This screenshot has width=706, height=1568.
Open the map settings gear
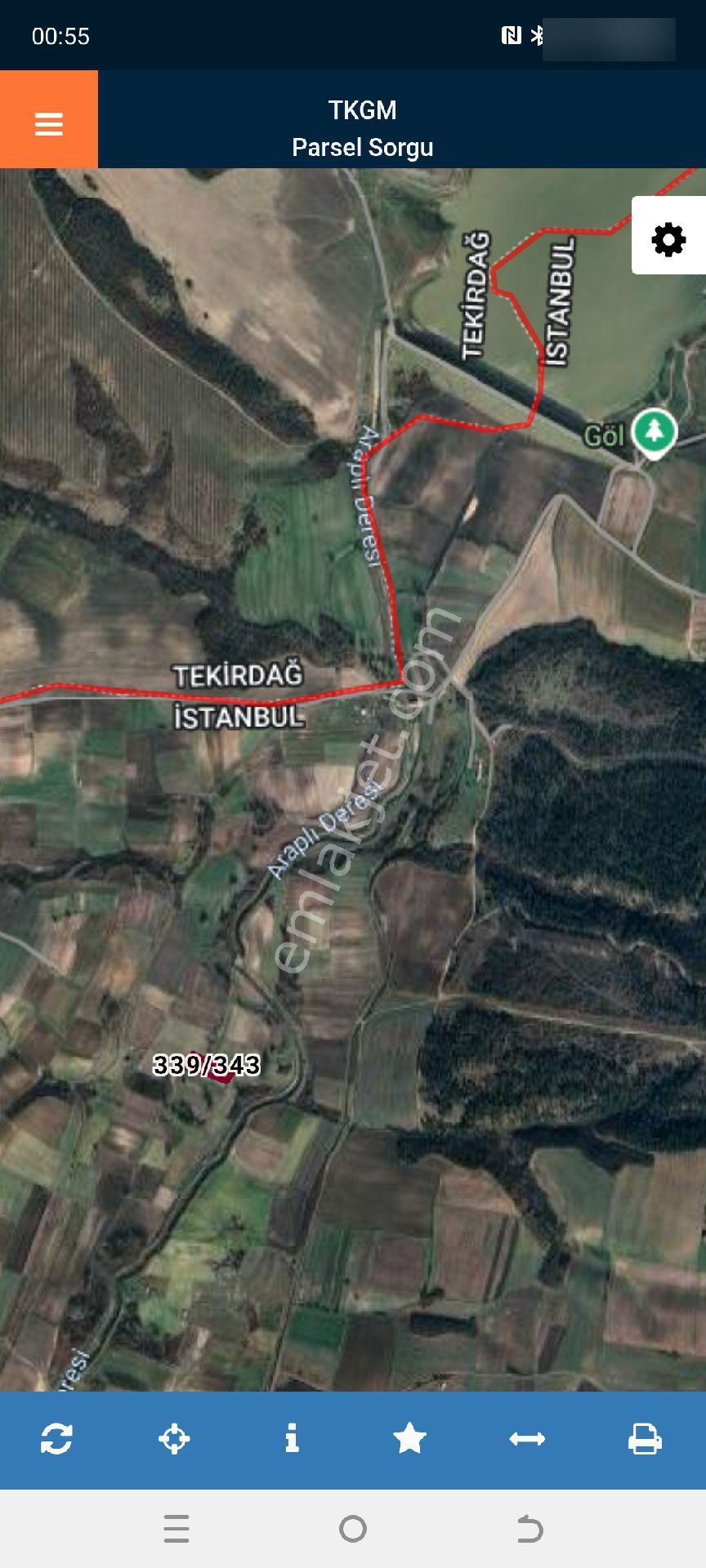[668, 239]
